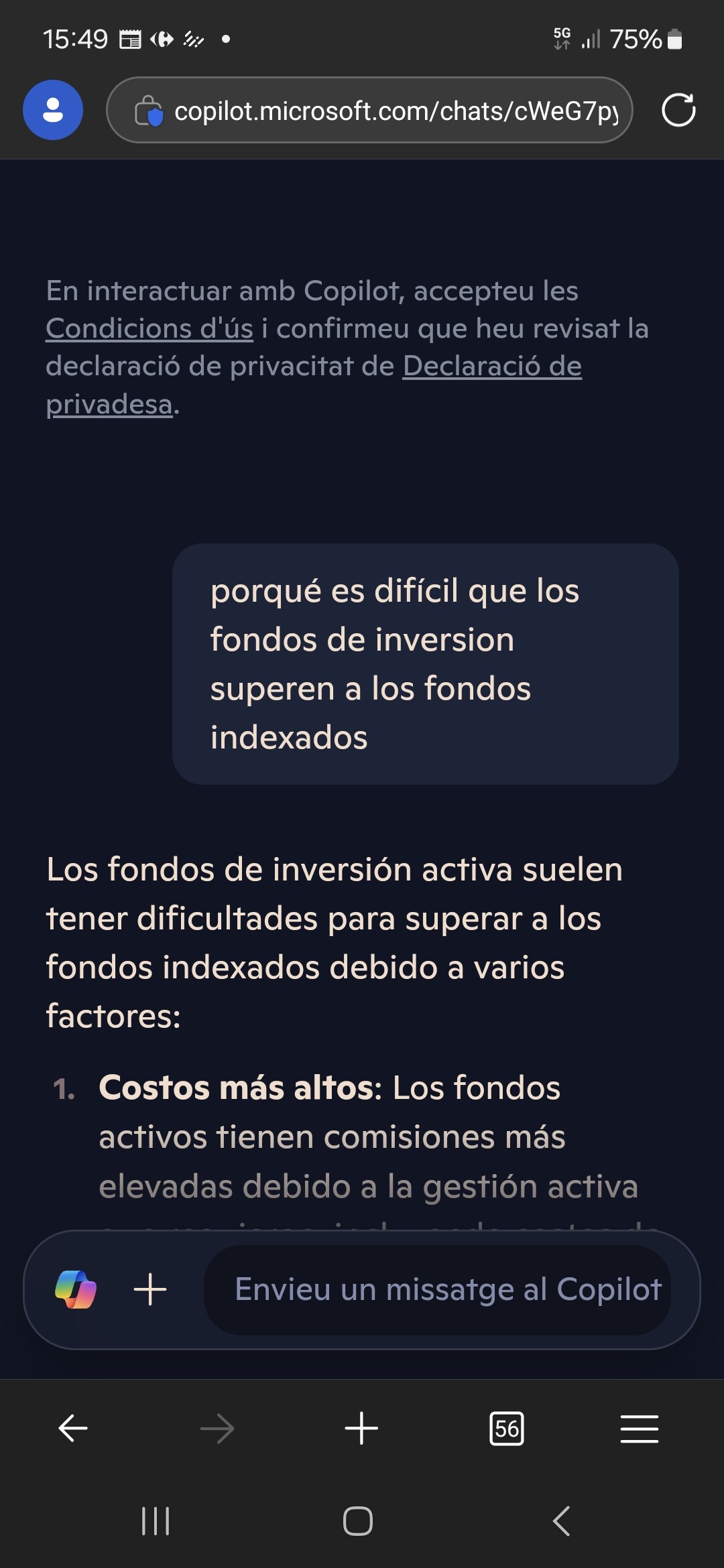Go back with the browser back arrow
The image size is (724, 1568).
(x=72, y=1428)
